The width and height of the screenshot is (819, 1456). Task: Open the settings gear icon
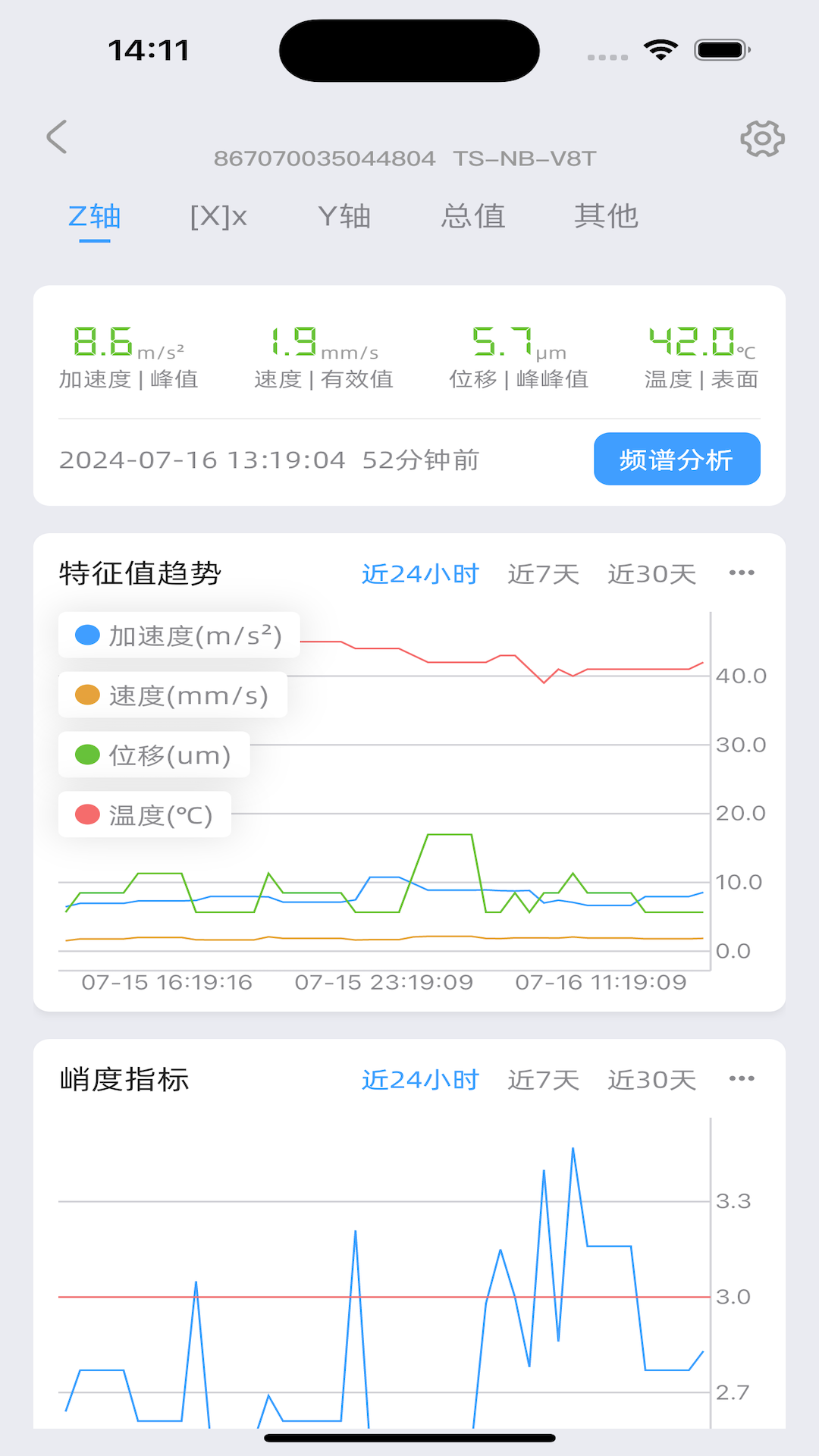(x=761, y=139)
